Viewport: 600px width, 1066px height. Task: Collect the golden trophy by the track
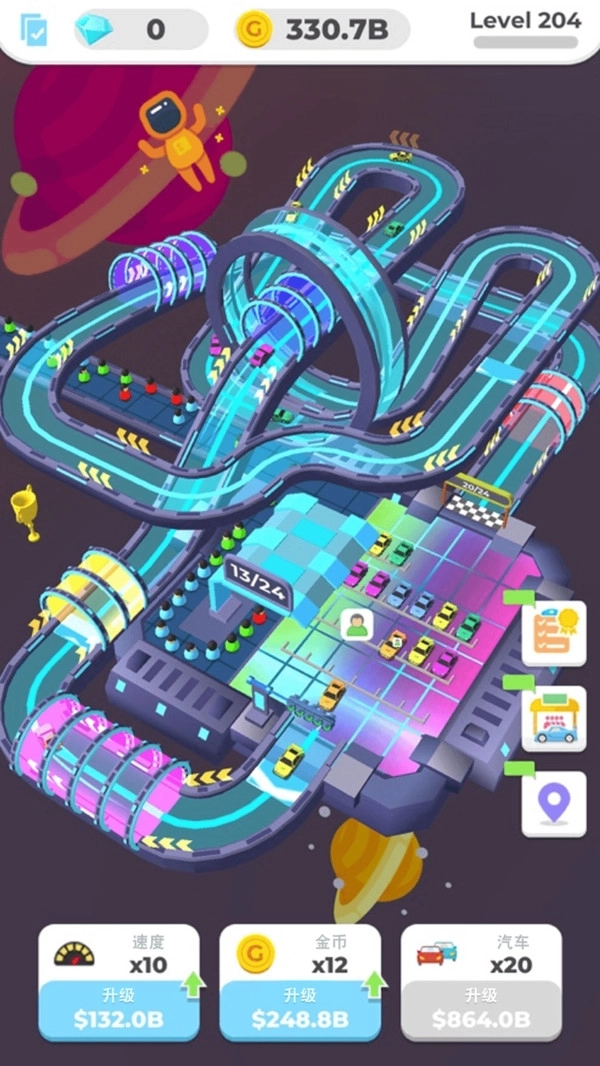click(24, 513)
